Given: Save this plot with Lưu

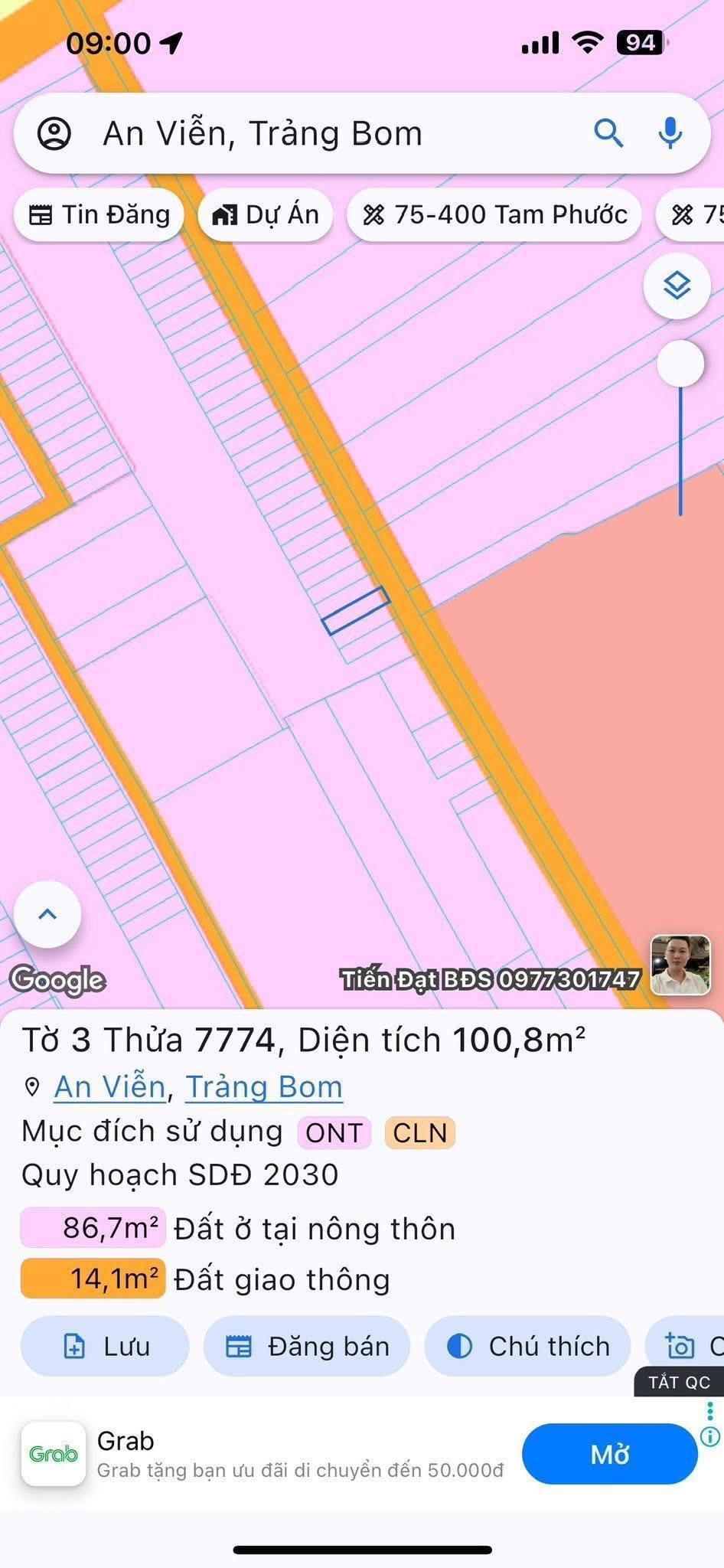Looking at the screenshot, I should tap(105, 1346).
